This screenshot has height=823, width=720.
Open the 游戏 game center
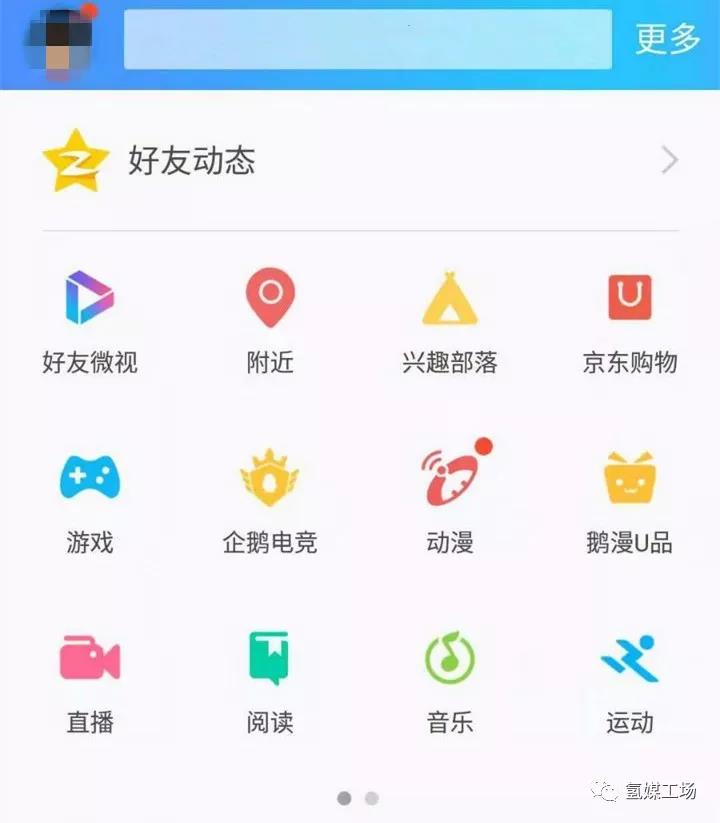click(90, 478)
